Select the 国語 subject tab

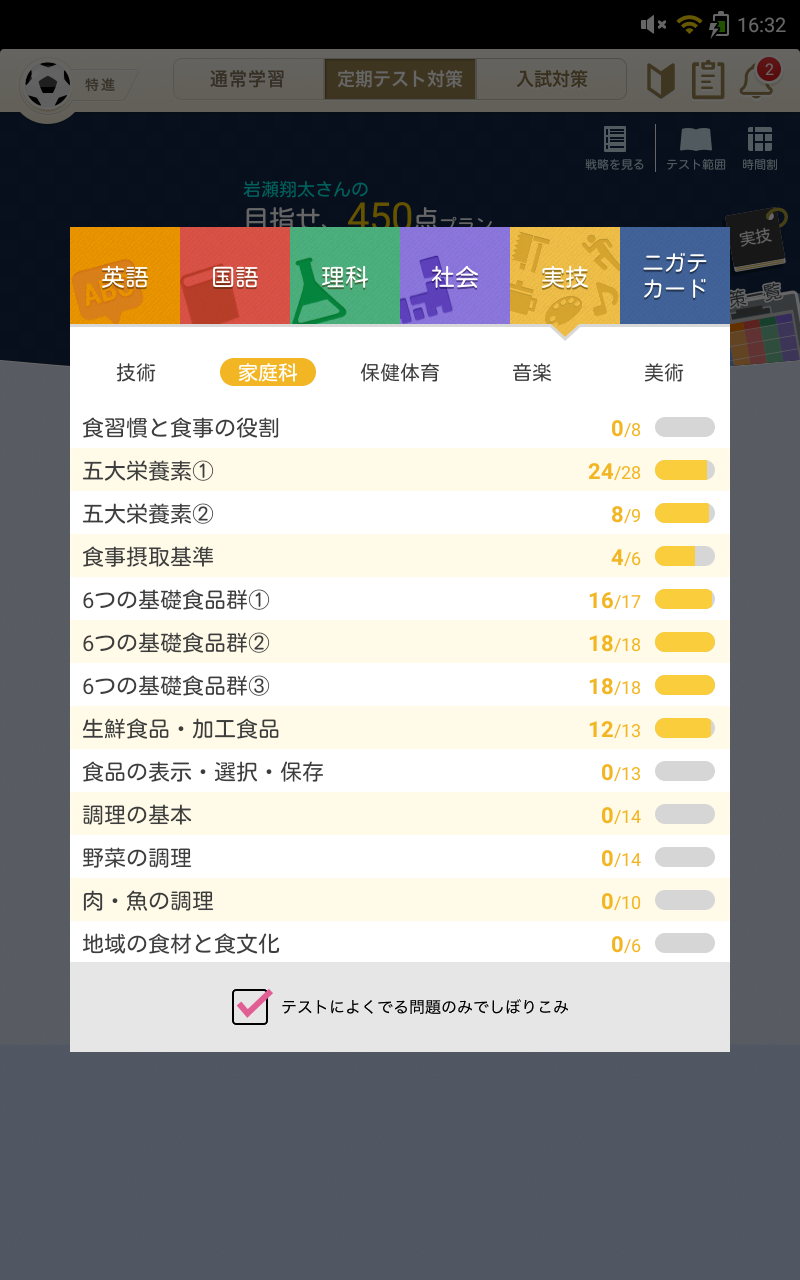point(235,276)
